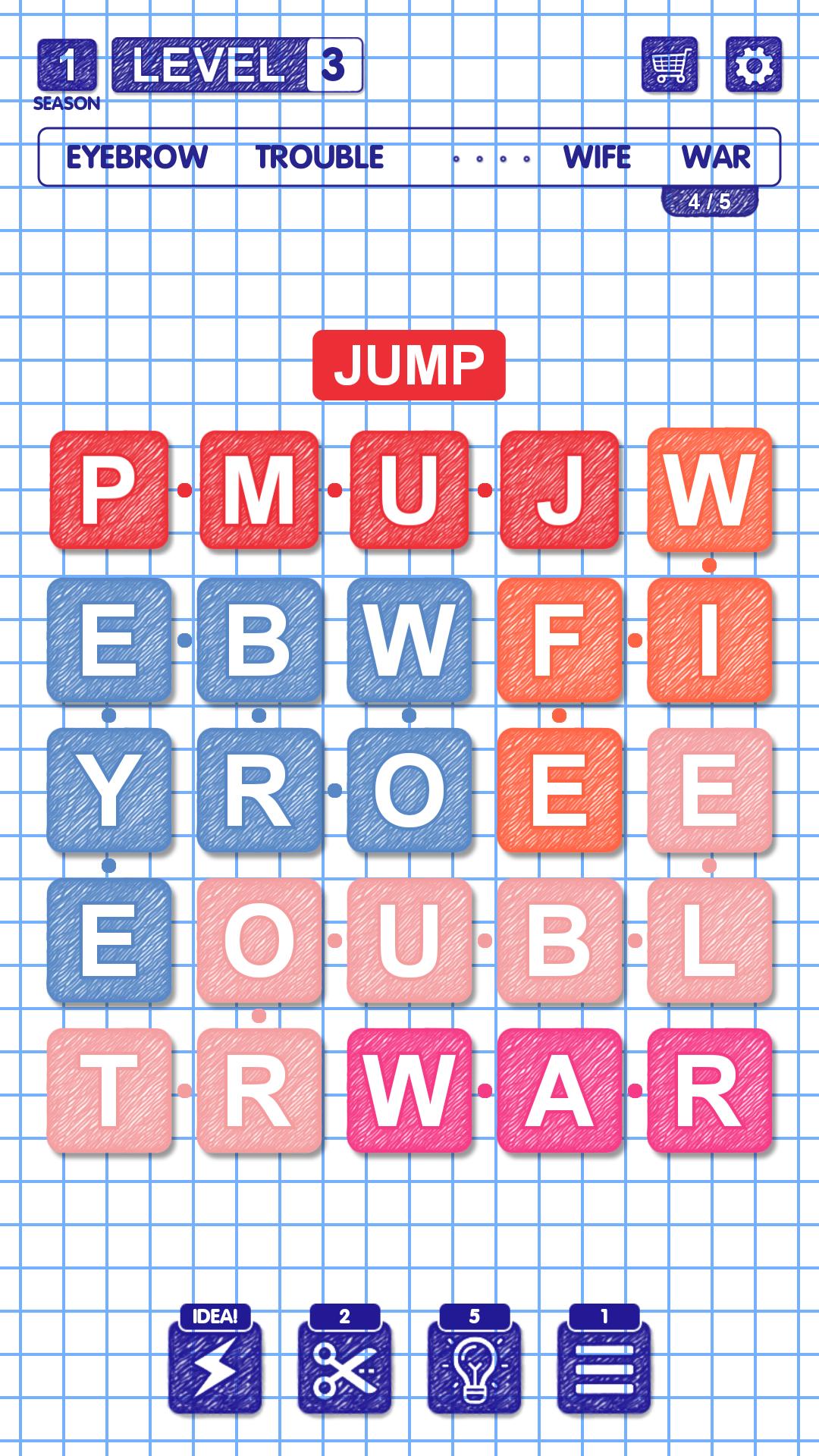Select the J letter tile
Viewport: 819px width, 1456px height.
click(x=560, y=490)
